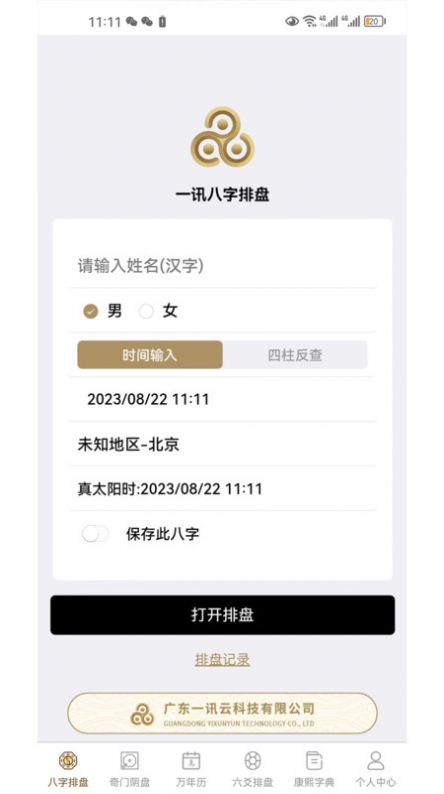This screenshot has width=444, height=794.
Task: Switch to the 时间输入 segment
Action: click(x=150, y=354)
